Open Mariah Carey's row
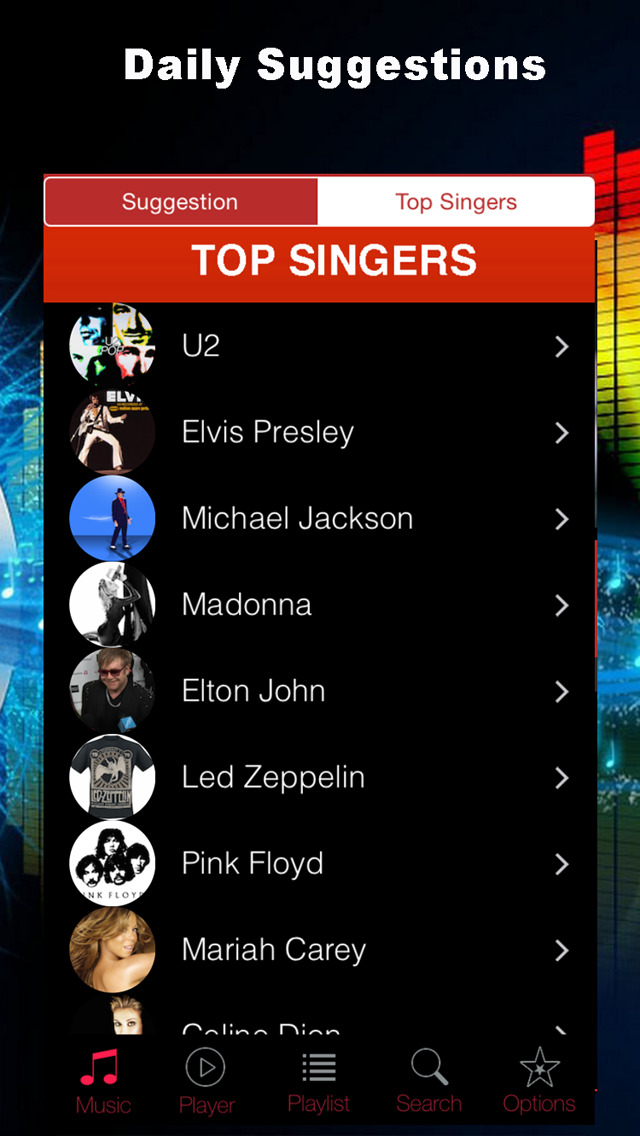Viewport: 640px width, 1136px height. 320,949
